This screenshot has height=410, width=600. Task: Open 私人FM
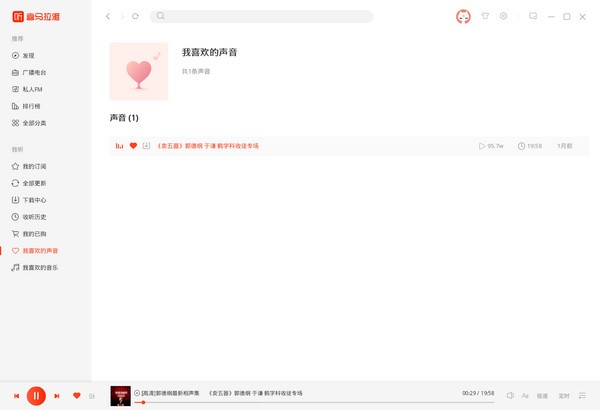32,89
